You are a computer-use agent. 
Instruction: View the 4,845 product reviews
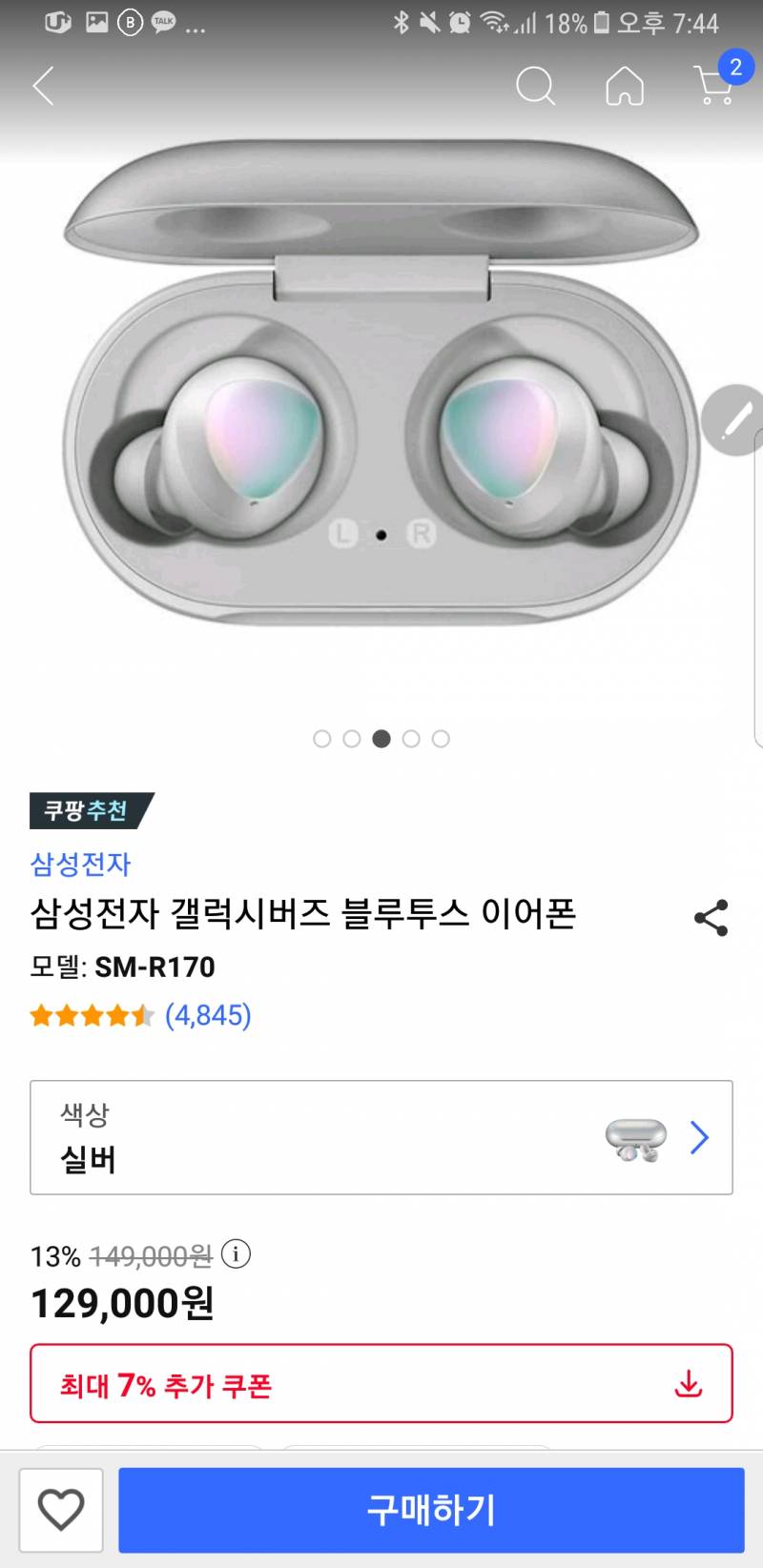pos(211,1016)
